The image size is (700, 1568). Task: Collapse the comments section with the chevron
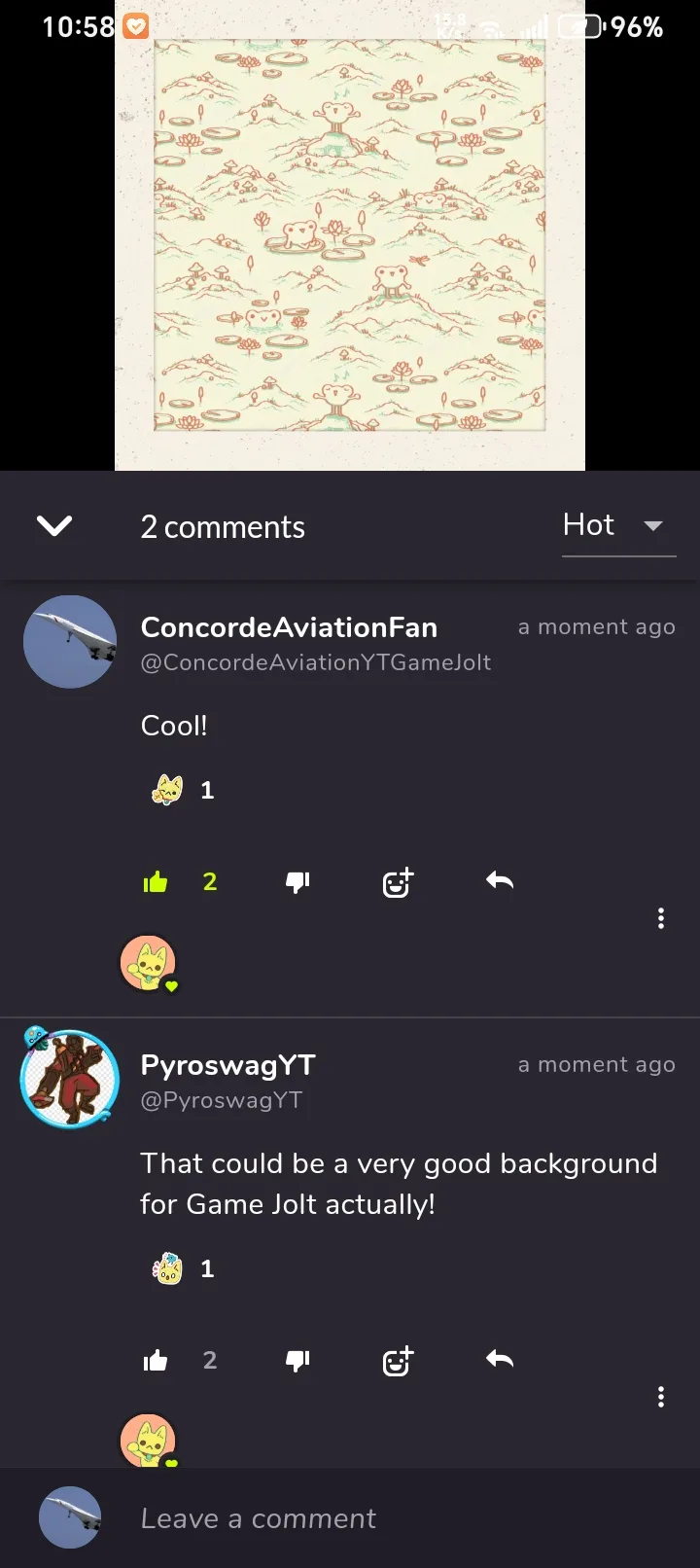[x=54, y=526]
